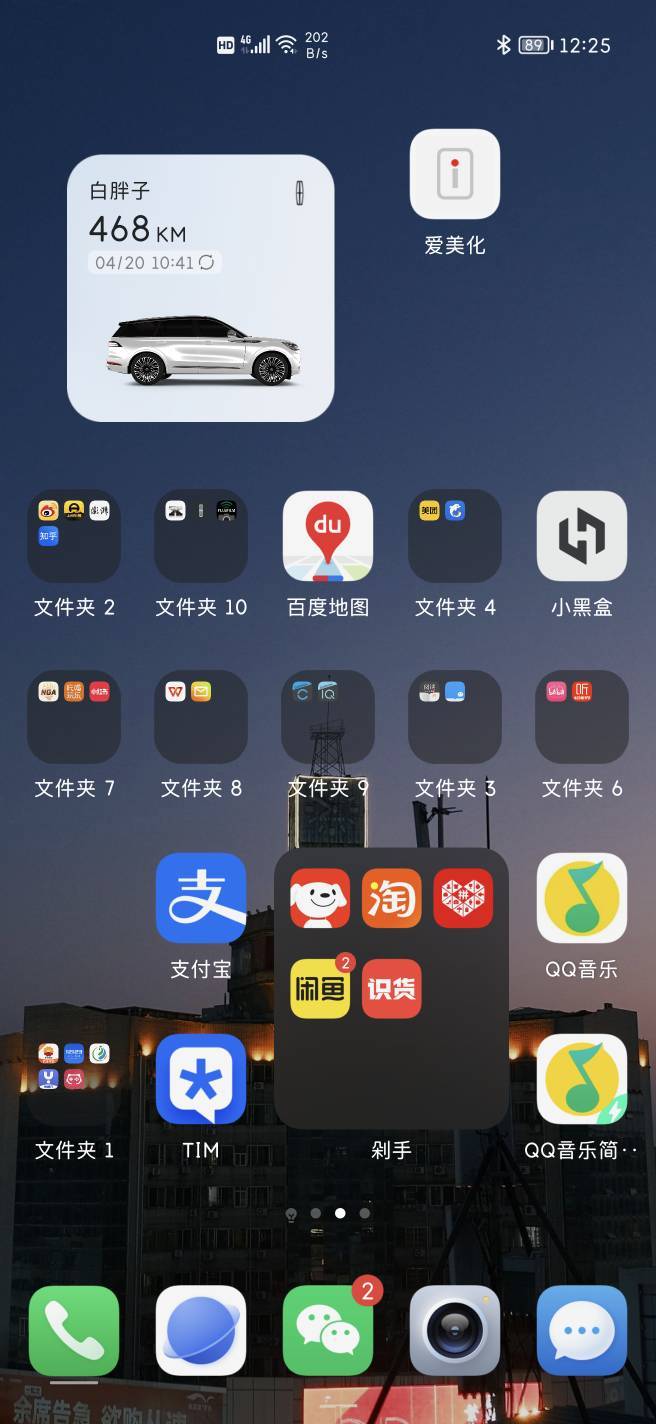Open TIM messenger

click(x=201, y=1079)
